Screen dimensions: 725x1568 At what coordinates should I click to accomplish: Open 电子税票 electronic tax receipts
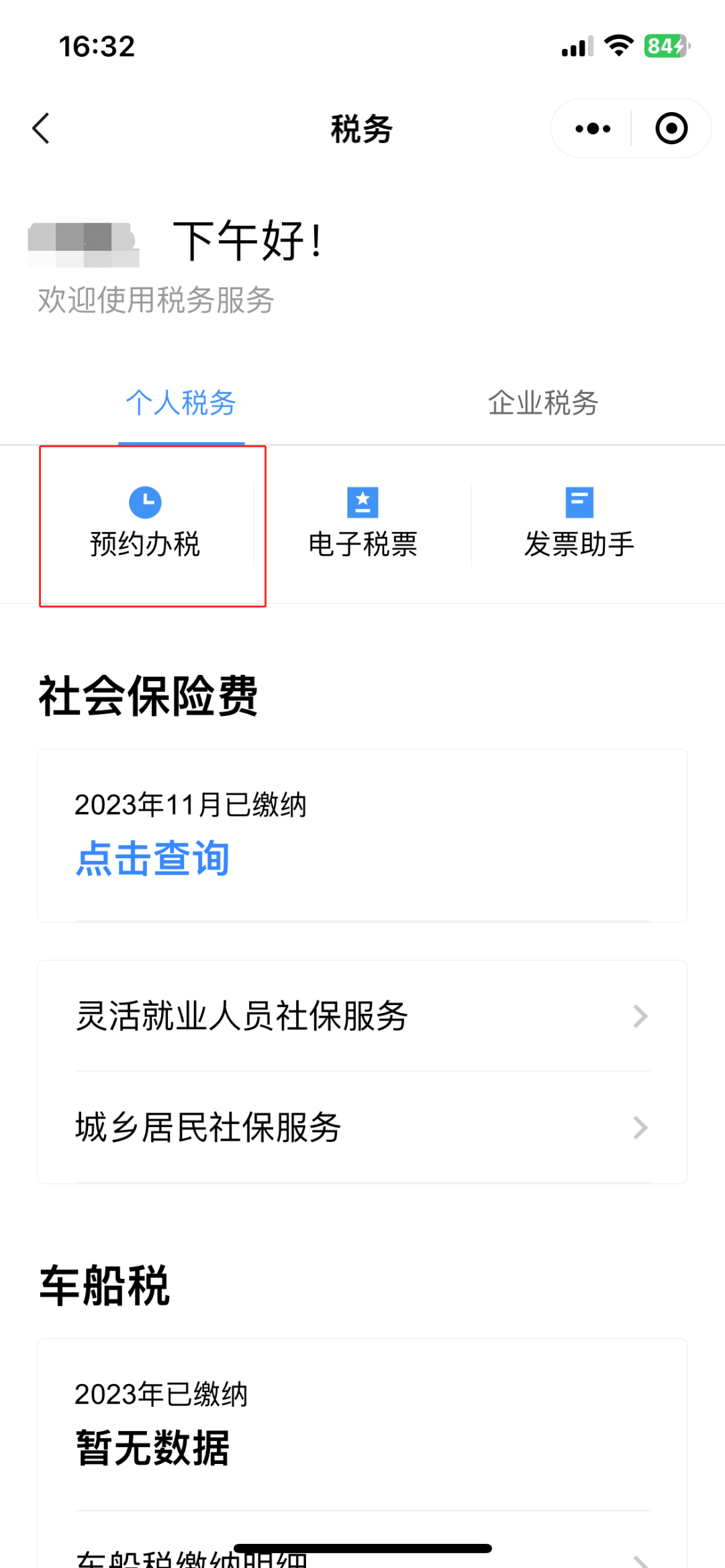362,523
